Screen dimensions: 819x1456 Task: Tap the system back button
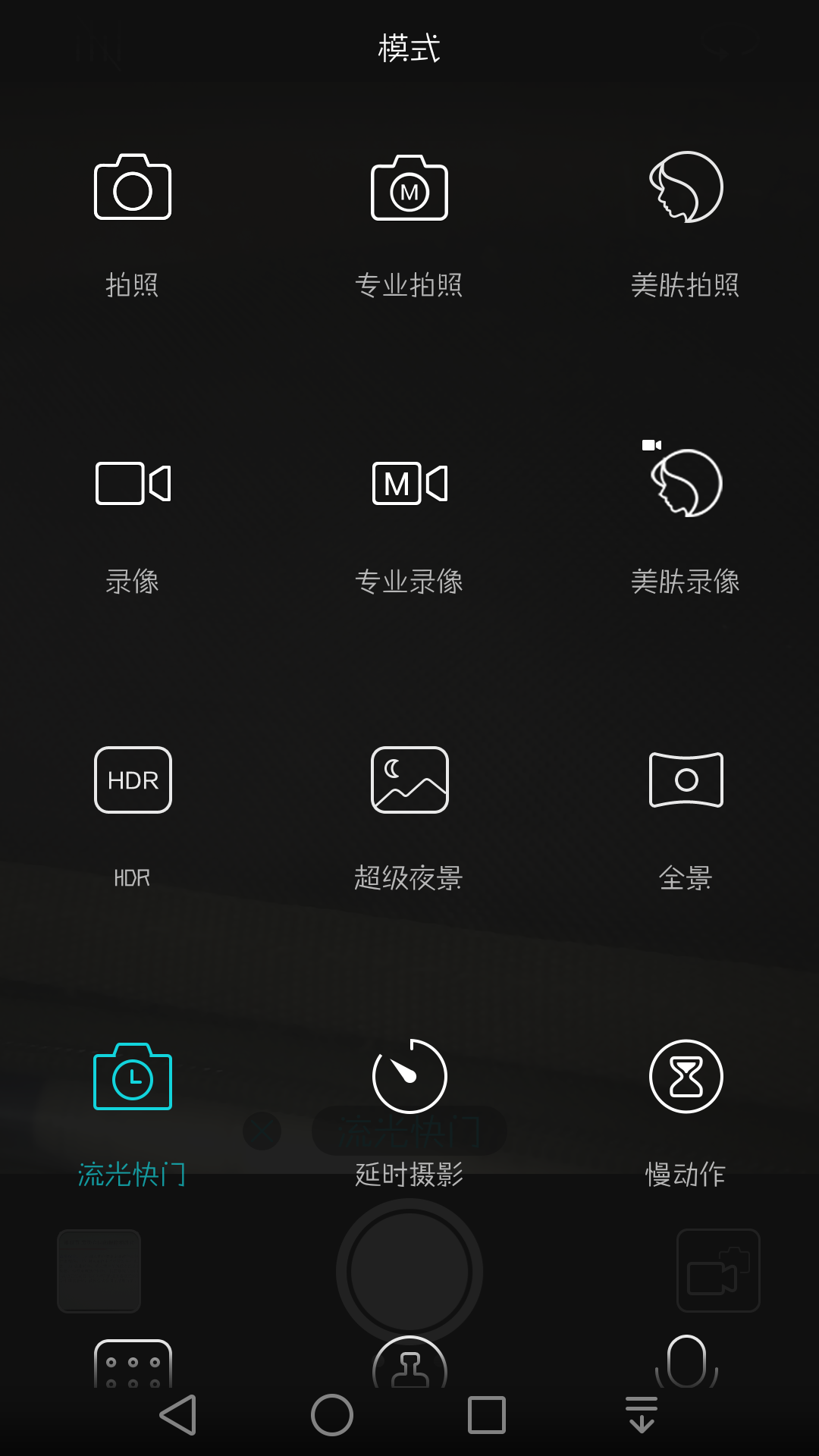179,1415
